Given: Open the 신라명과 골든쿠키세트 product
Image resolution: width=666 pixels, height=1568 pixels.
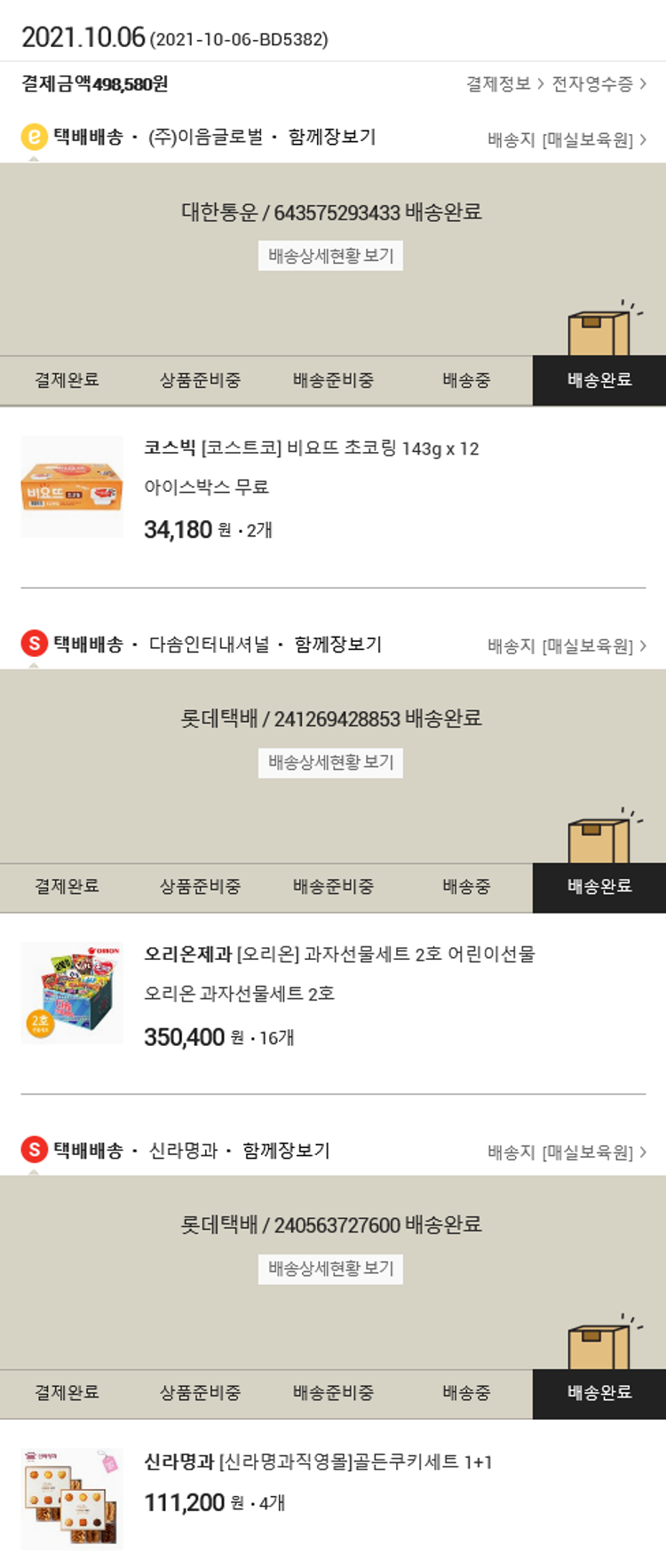Looking at the screenshot, I should point(318,1461).
